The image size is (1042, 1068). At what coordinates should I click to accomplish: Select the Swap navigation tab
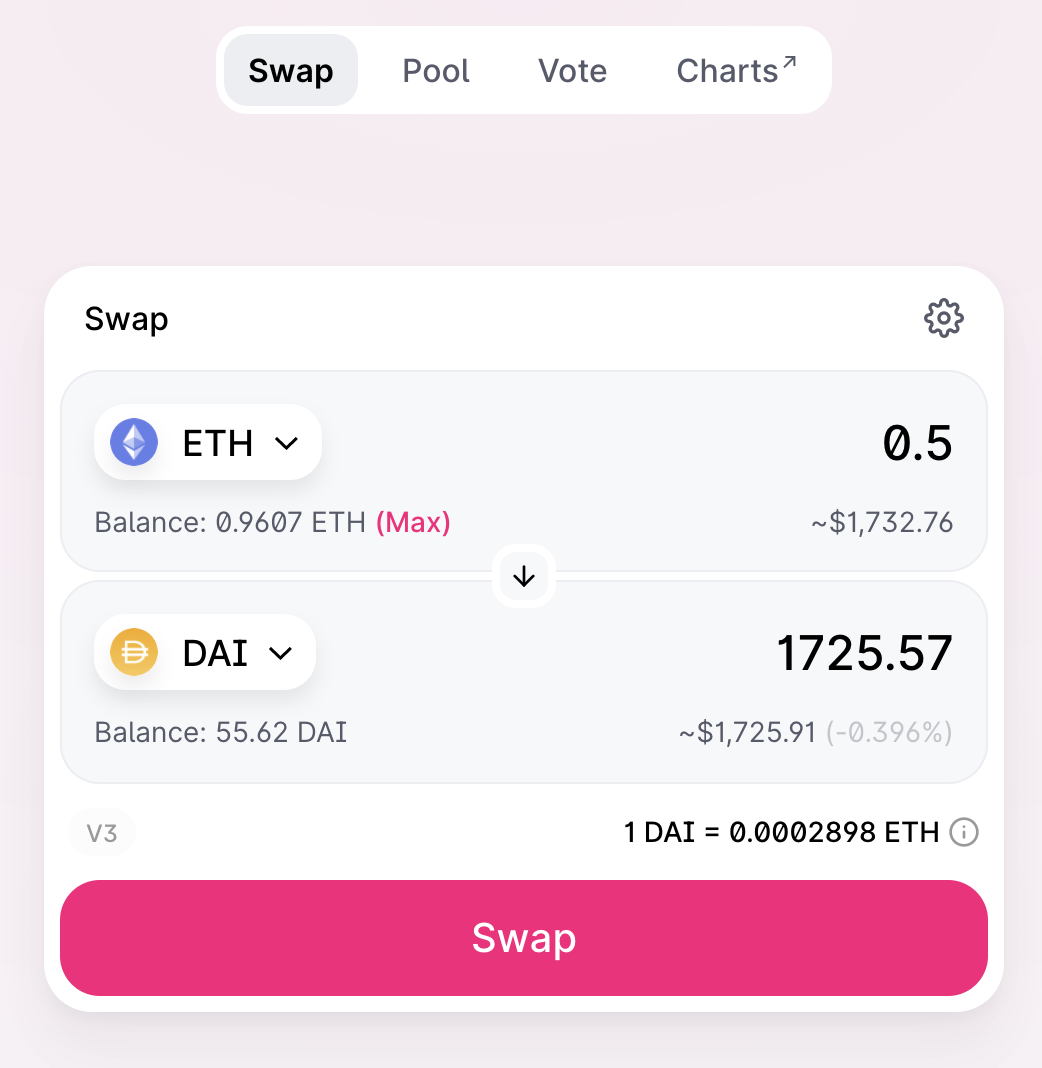290,70
